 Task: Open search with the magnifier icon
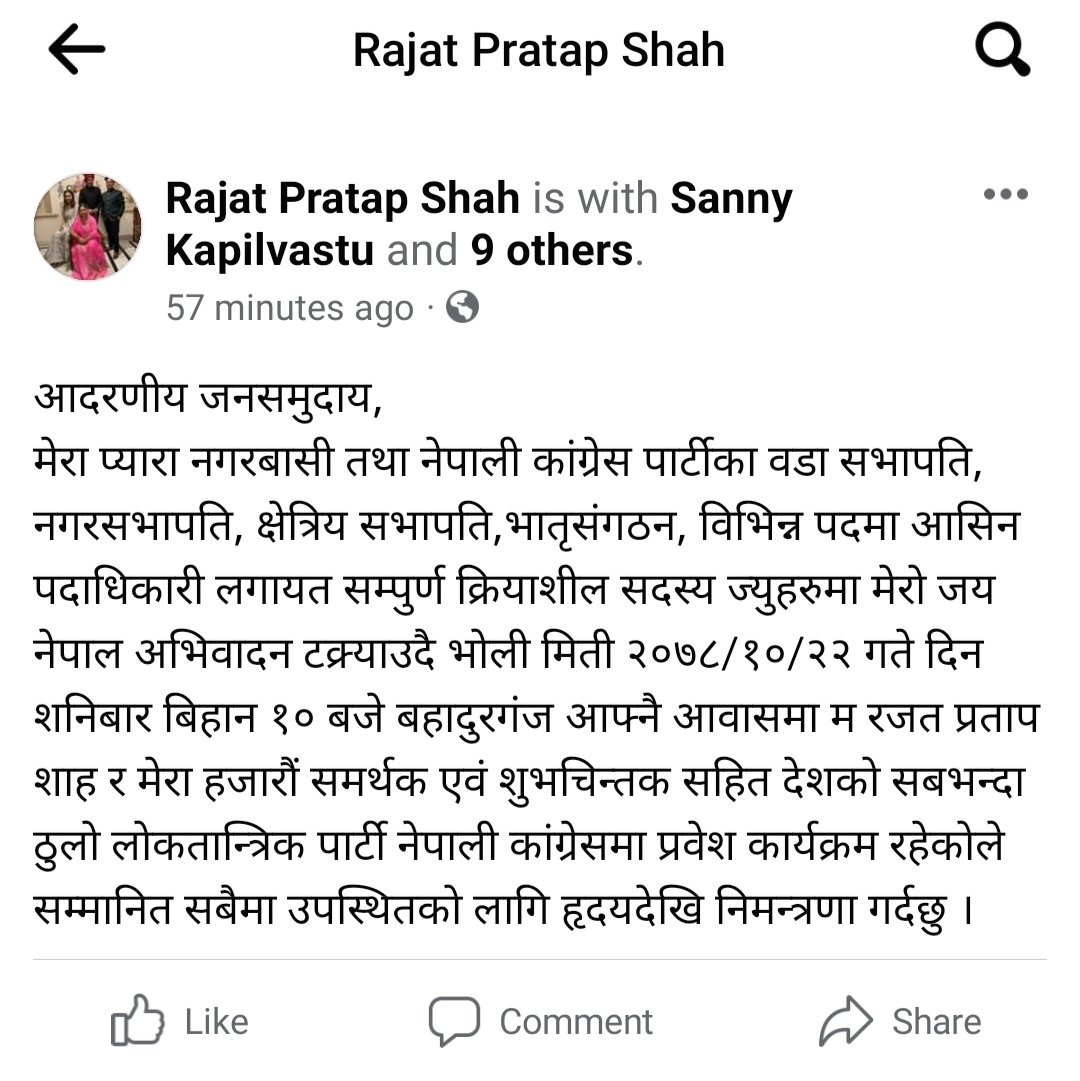click(1002, 50)
